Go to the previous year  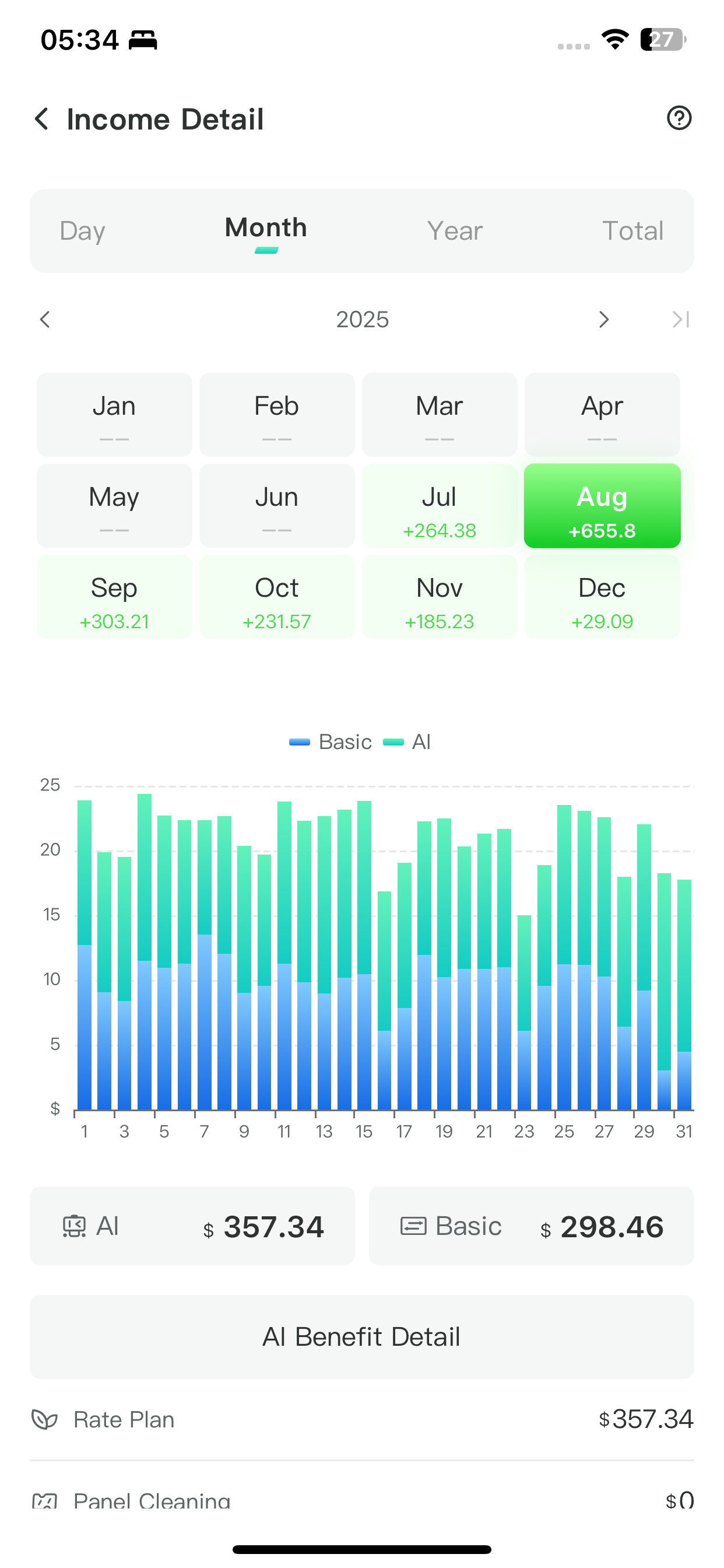click(45, 320)
